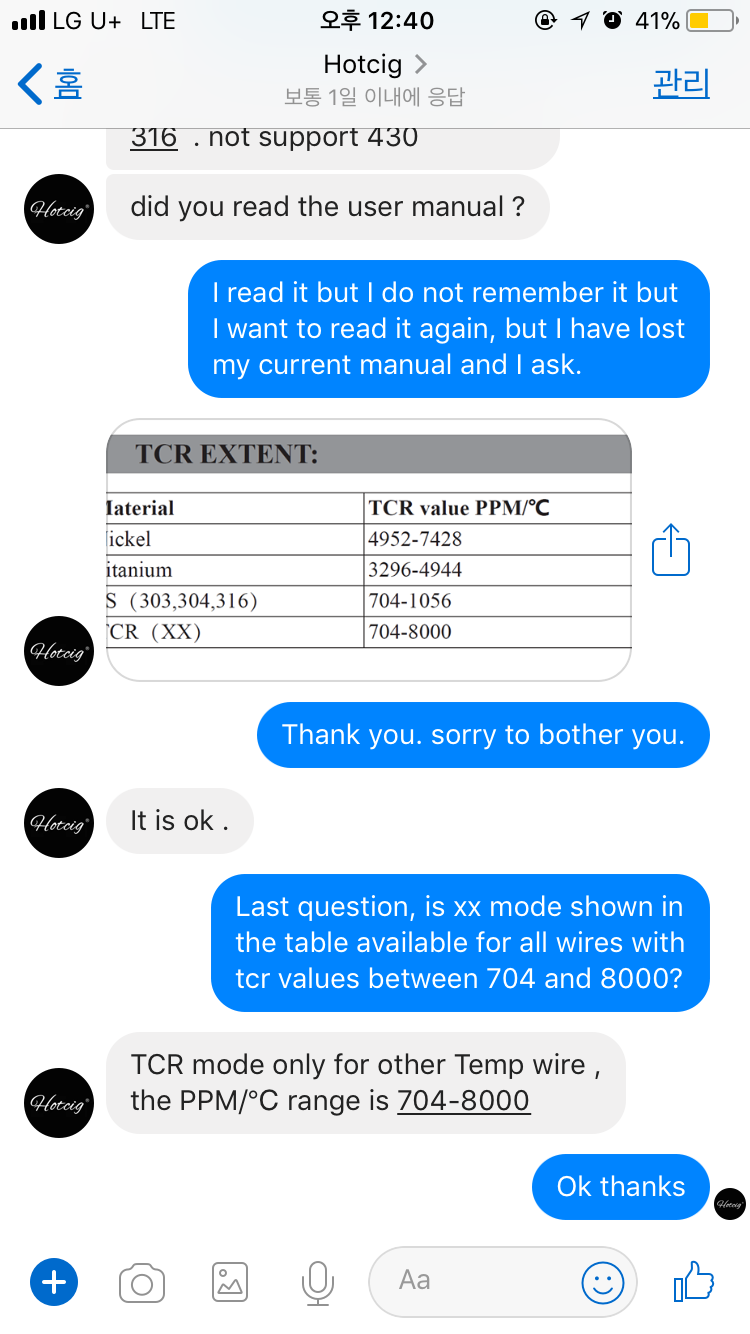This screenshot has height=1334, width=750.
Task: Send a thumbs-up like
Action: [694, 1281]
